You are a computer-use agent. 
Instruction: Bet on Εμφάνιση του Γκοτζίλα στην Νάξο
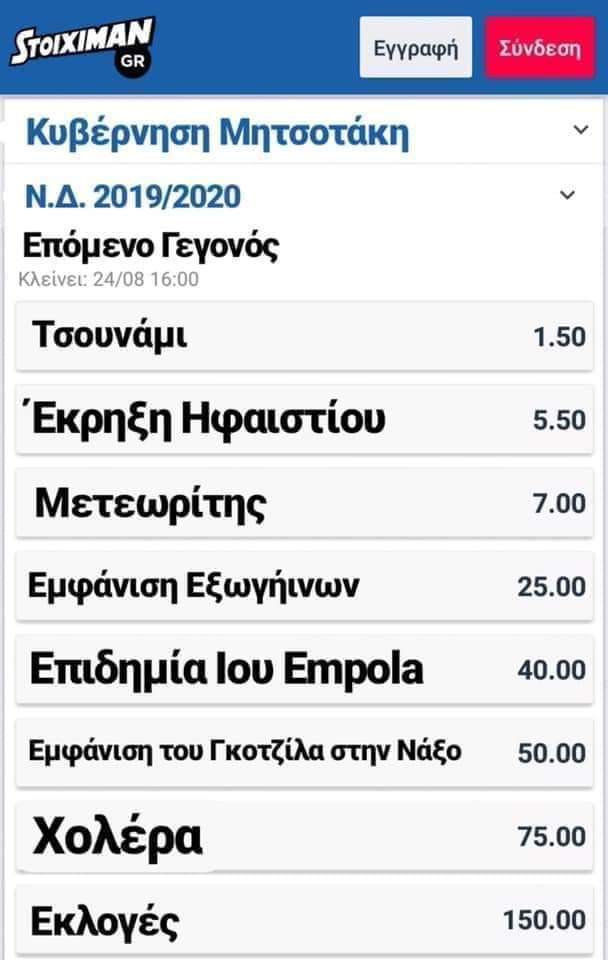pyautogui.click(x=304, y=752)
